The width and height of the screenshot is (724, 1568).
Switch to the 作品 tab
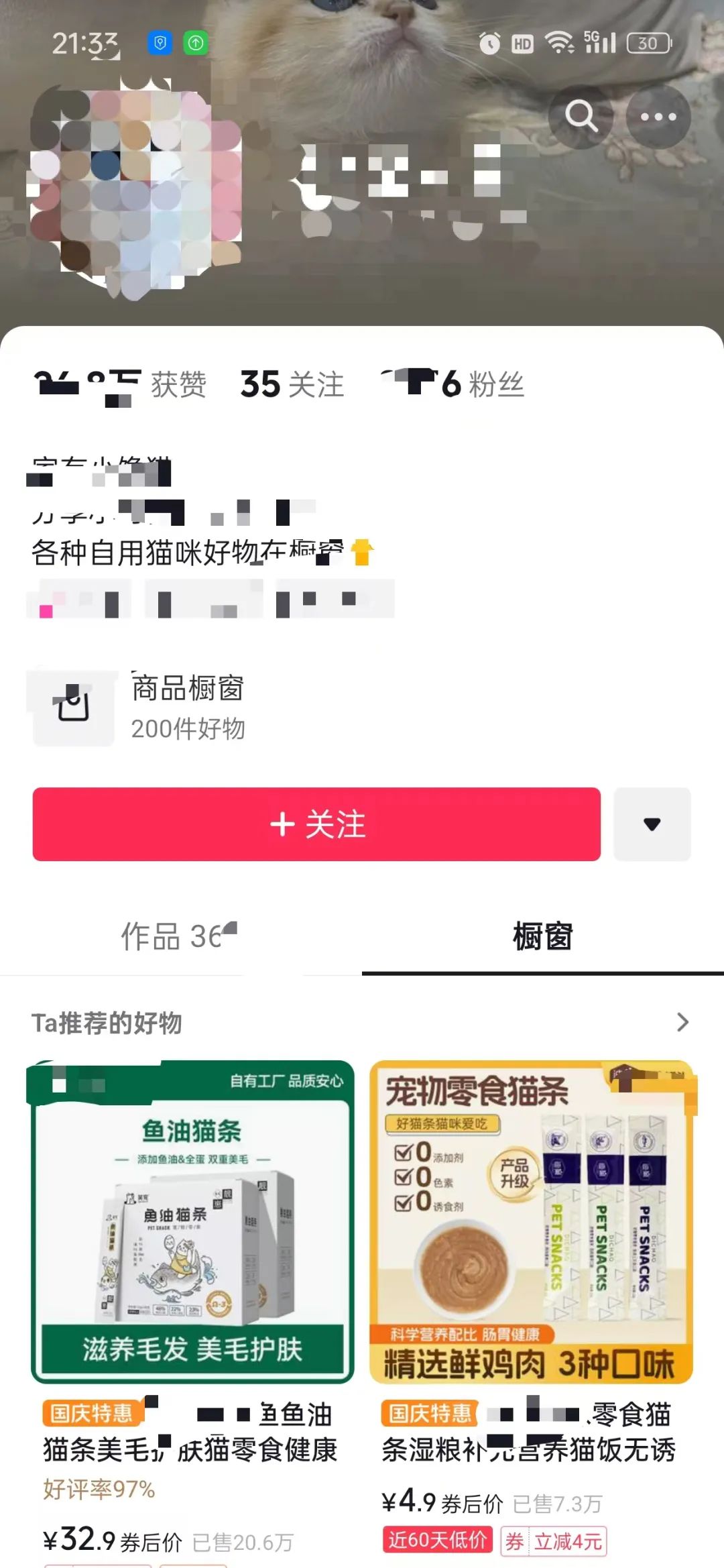(x=180, y=936)
